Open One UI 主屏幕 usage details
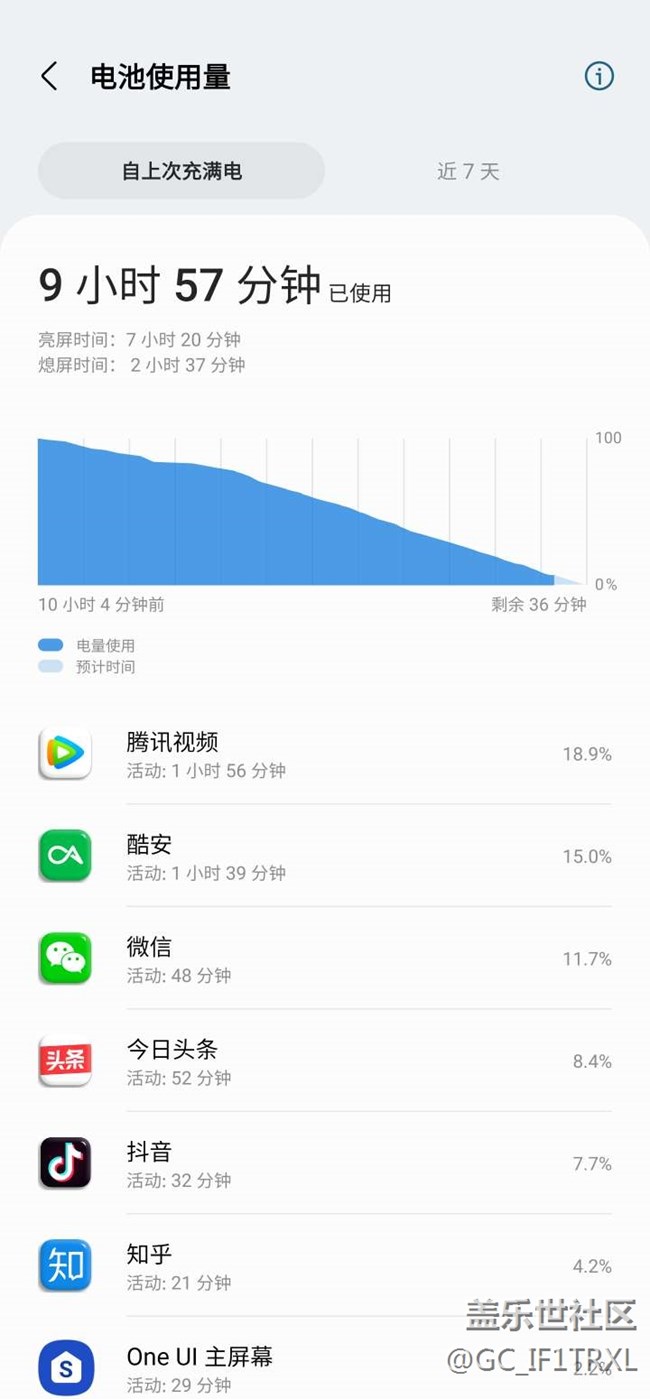This screenshot has width=650, height=1399. point(325,1368)
